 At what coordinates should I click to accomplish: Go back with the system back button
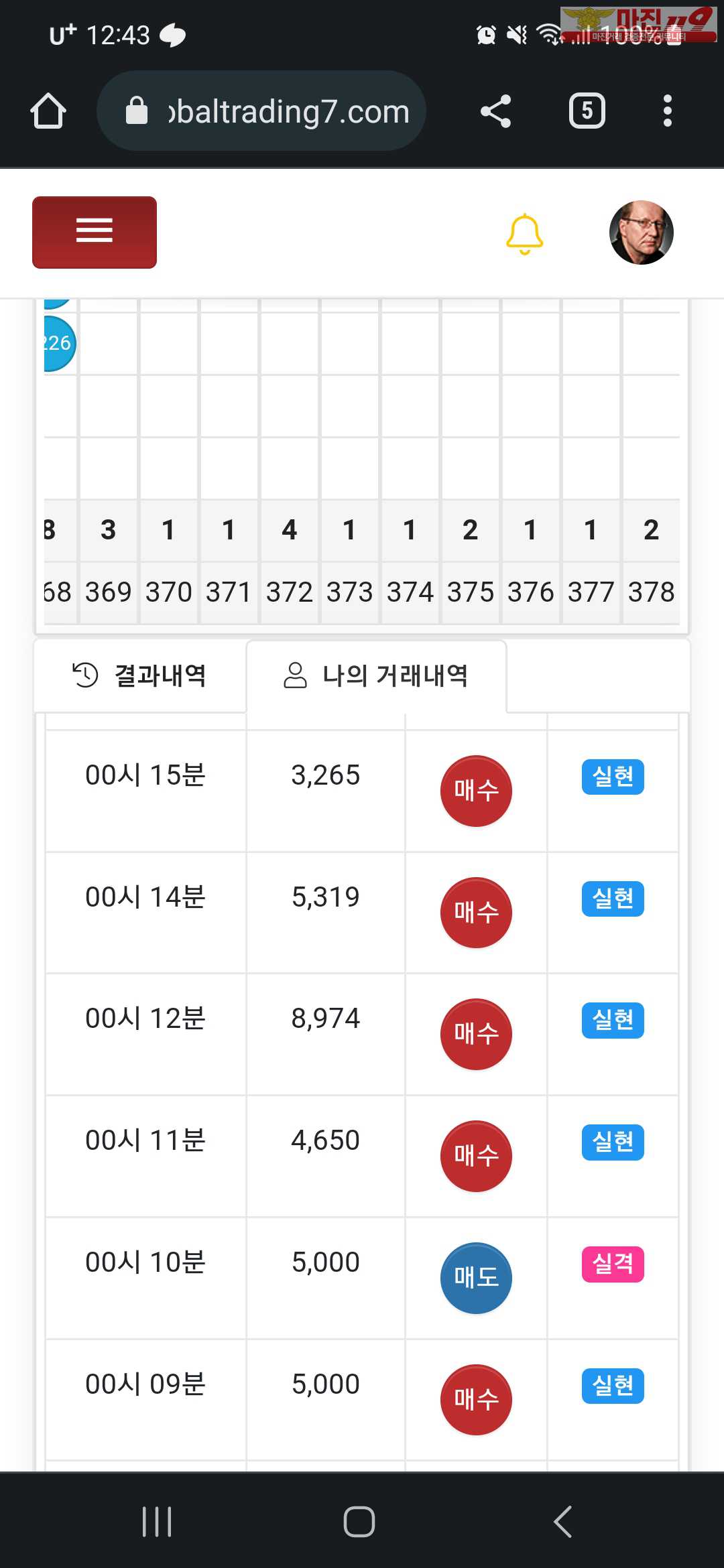point(563,1521)
